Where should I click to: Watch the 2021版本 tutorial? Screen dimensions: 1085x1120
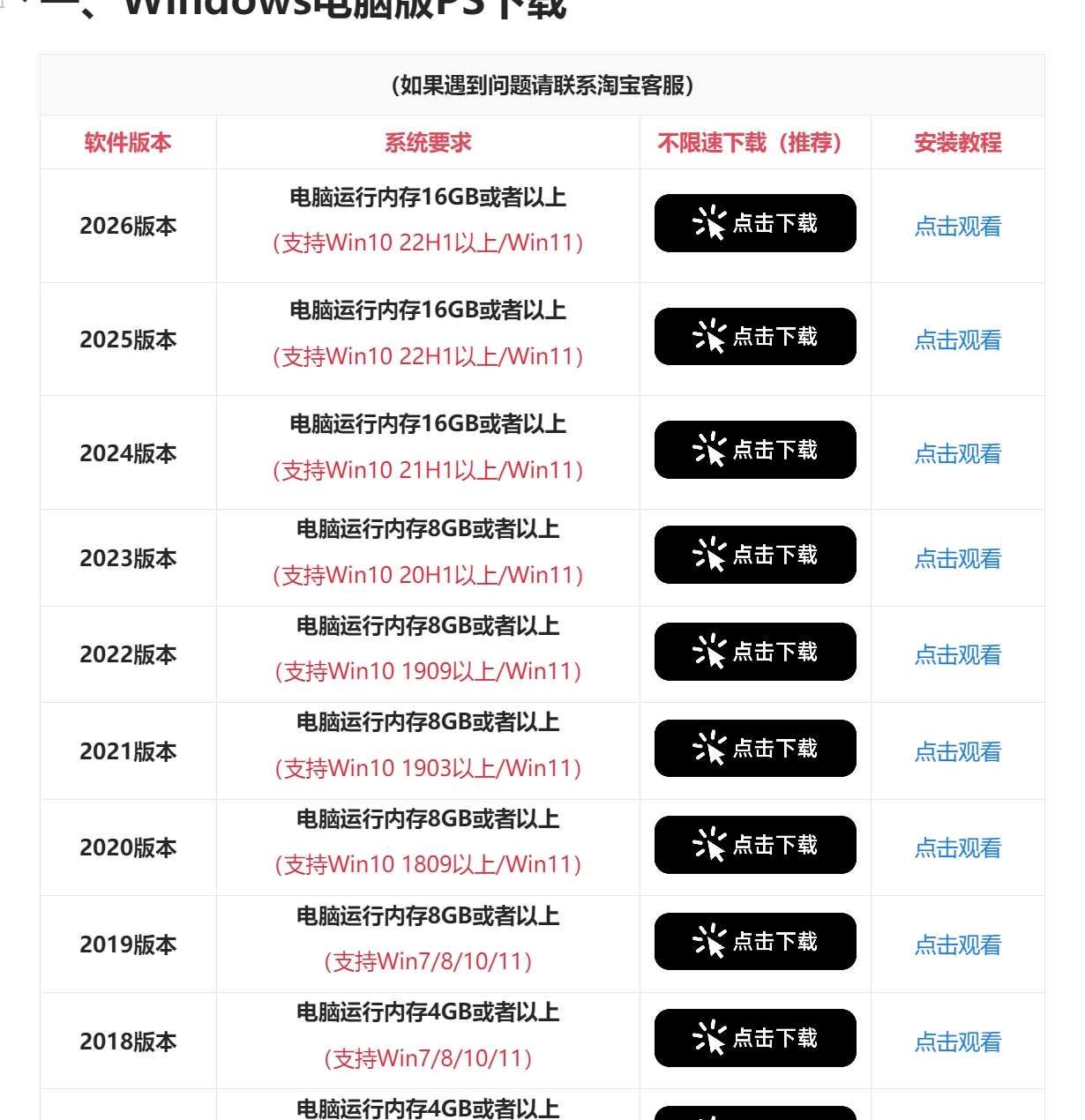[x=957, y=752]
